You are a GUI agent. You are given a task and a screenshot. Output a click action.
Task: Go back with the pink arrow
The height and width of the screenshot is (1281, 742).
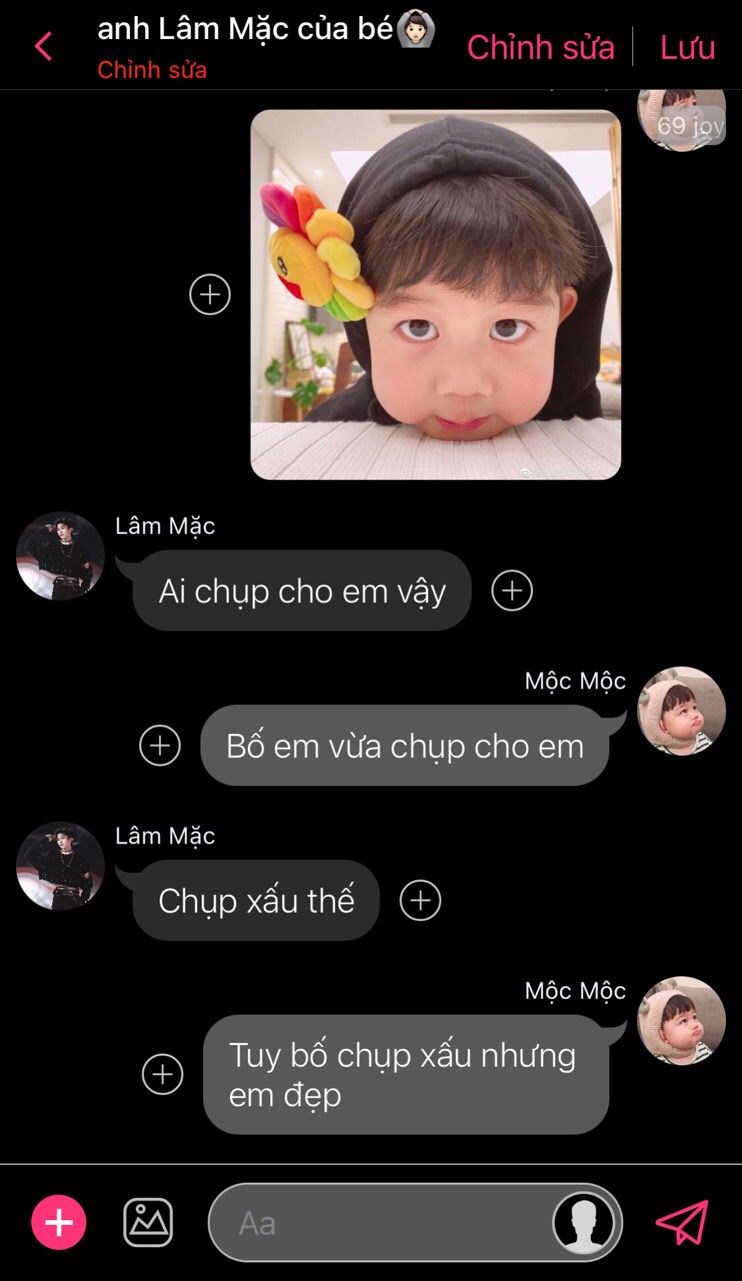[43, 46]
